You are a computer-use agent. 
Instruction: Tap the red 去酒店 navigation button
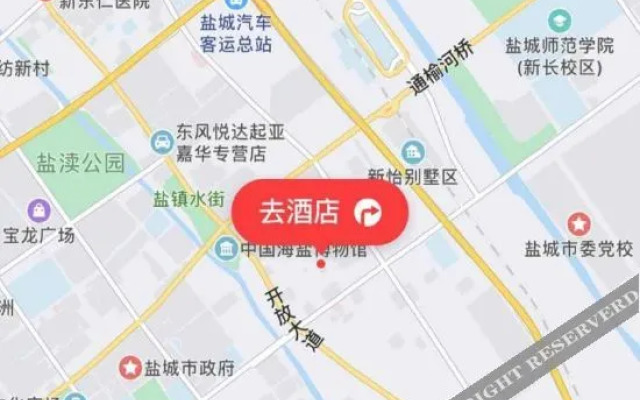tap(320, 211)
